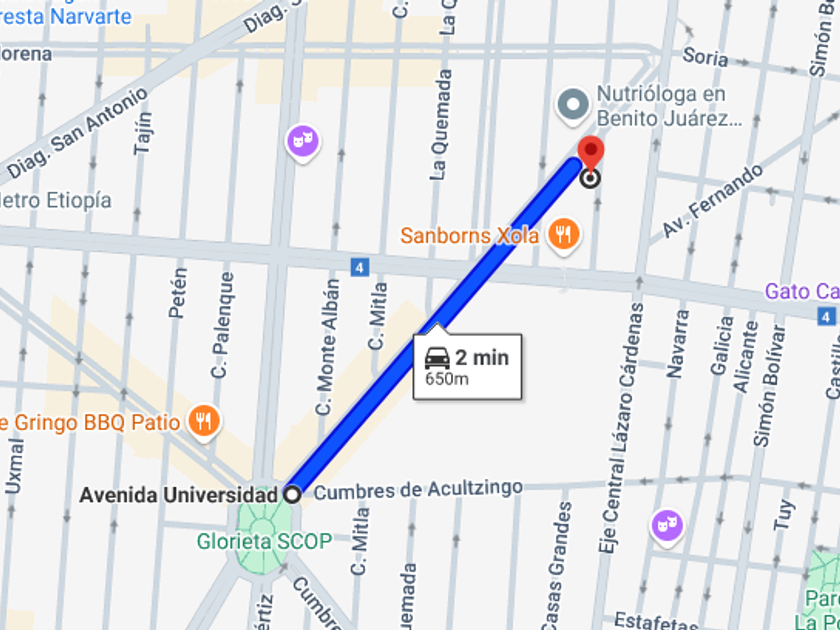This screenshot has width=840, height=630.
Task: Open the Gringo BBQ Patio restaurant pin
Action: click(204, 421)
